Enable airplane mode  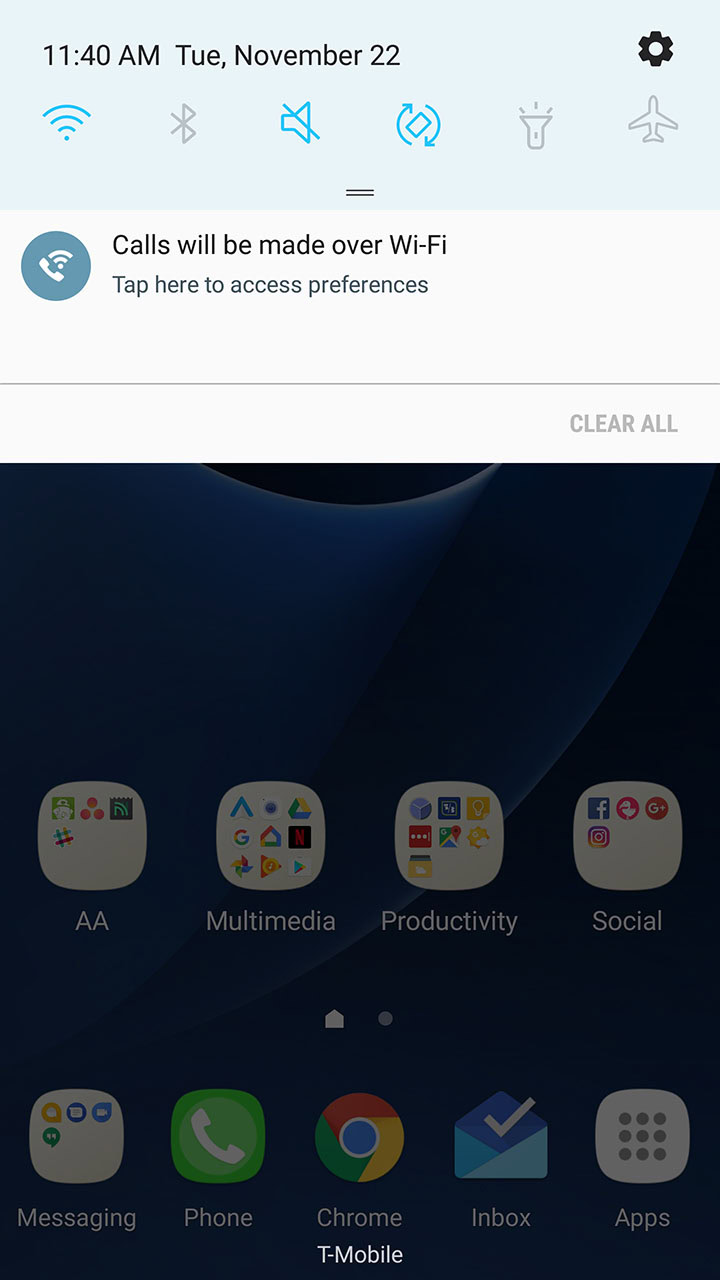[x=653, y=122]
